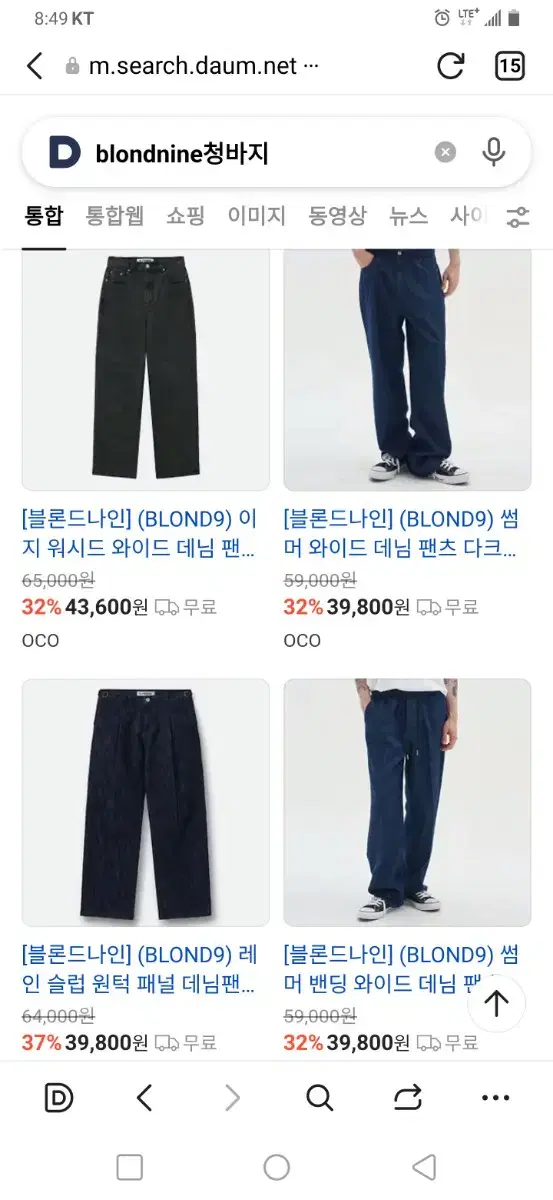
Task: Switch to the 통합웹 tab
Action: [115, 215]
